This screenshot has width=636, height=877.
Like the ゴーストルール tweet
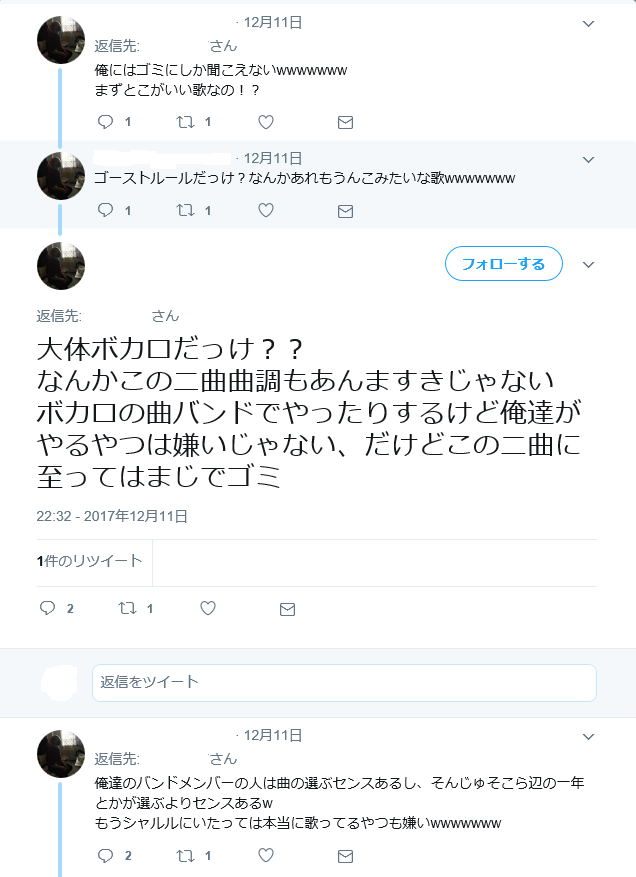click(x=266, y=211)
